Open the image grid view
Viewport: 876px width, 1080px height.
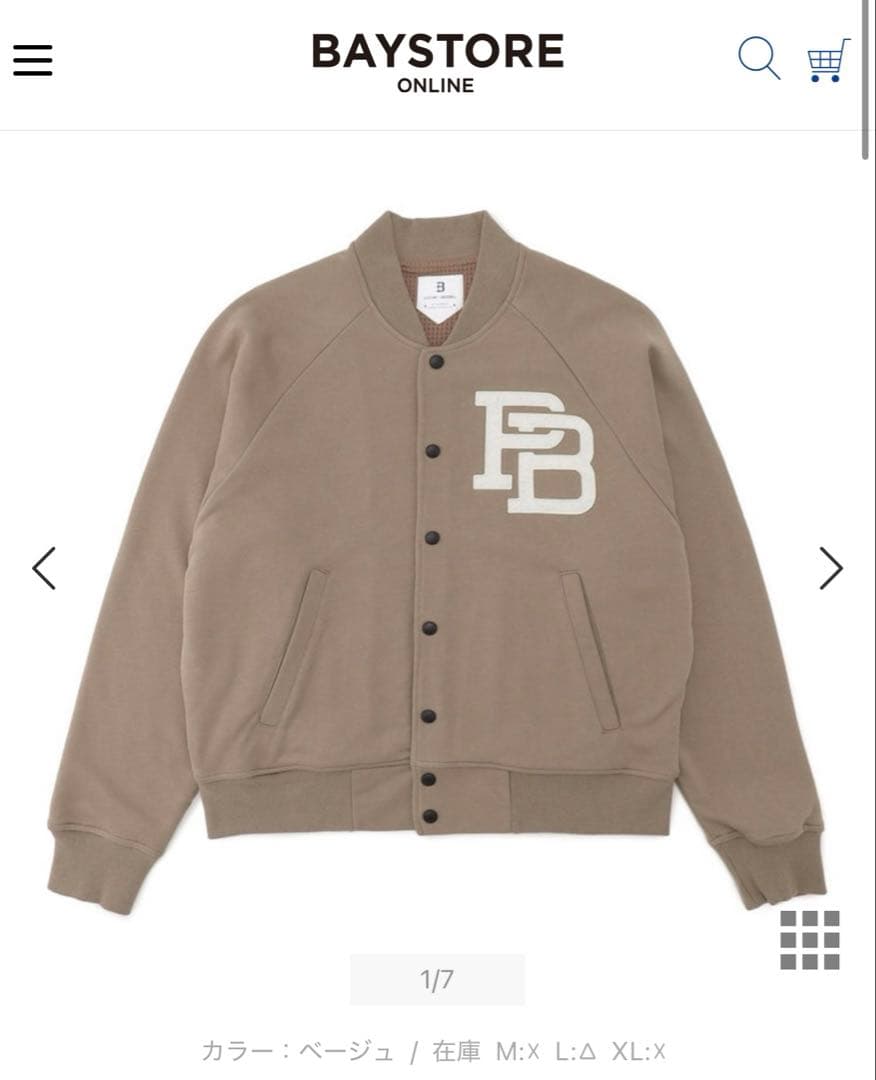pyautogui.click(x=810, y=940)
